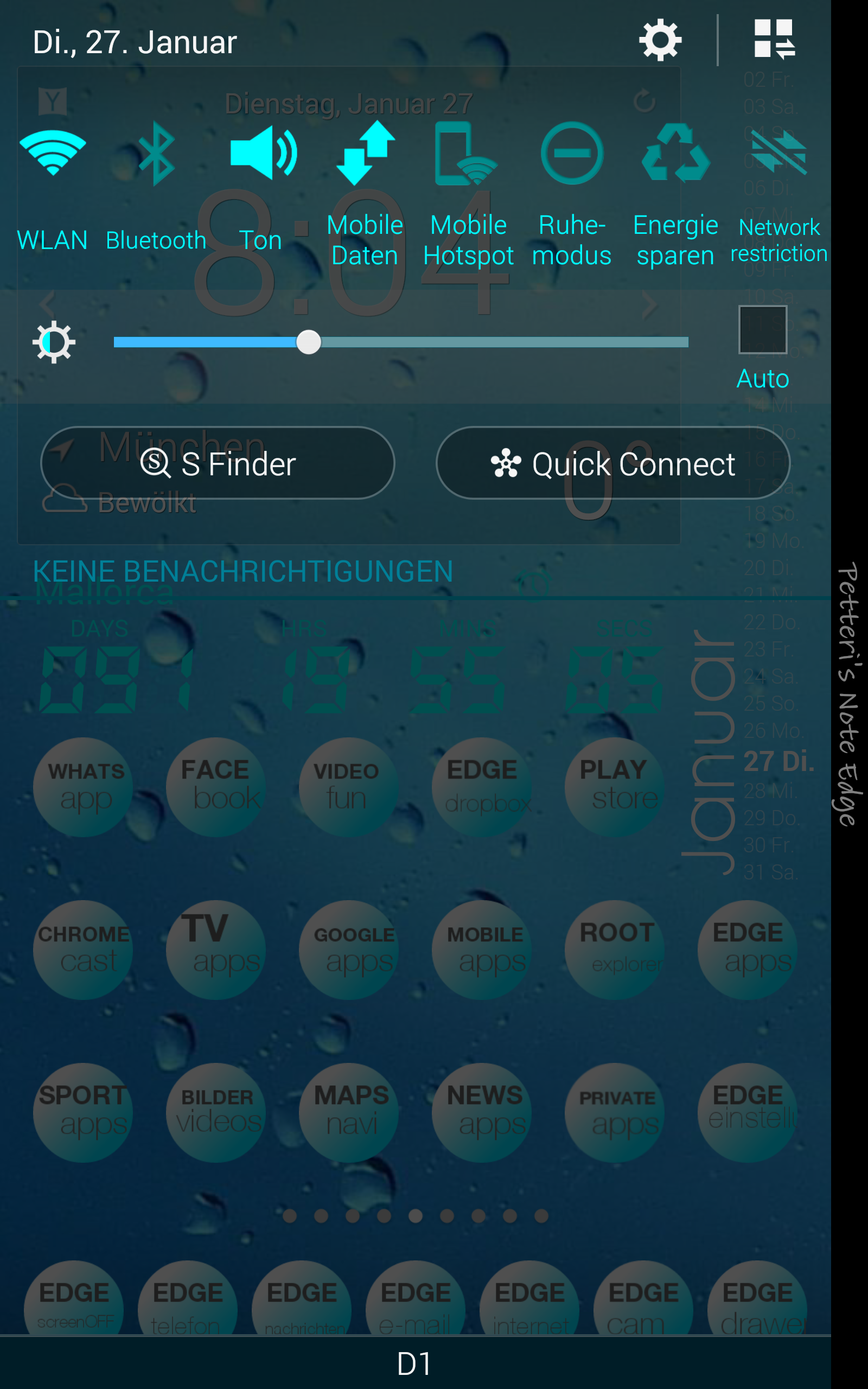Set brightness on the slider bar
Screen dimensions: 868x1389
pyautogui.click(x=401, y=342)
